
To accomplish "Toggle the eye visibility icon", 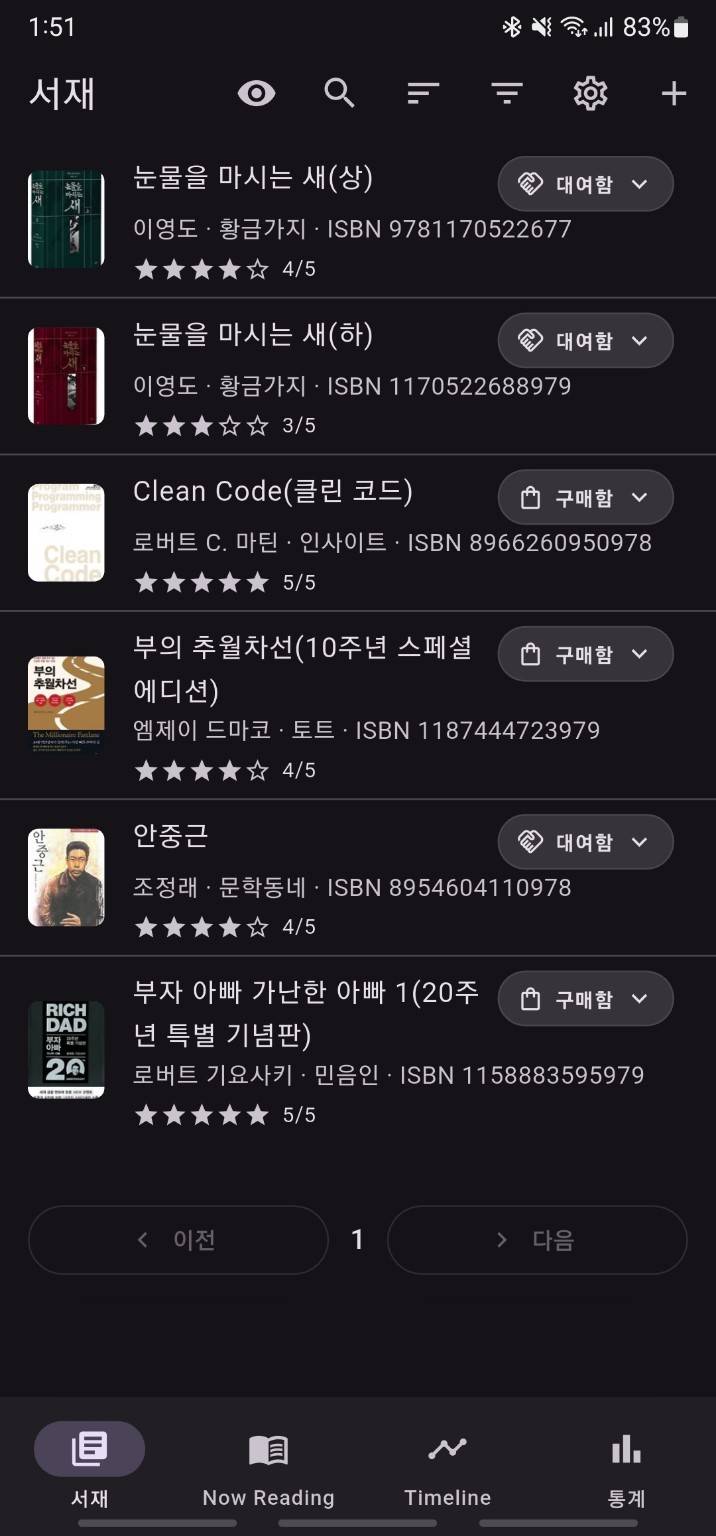I will [256, 94].
